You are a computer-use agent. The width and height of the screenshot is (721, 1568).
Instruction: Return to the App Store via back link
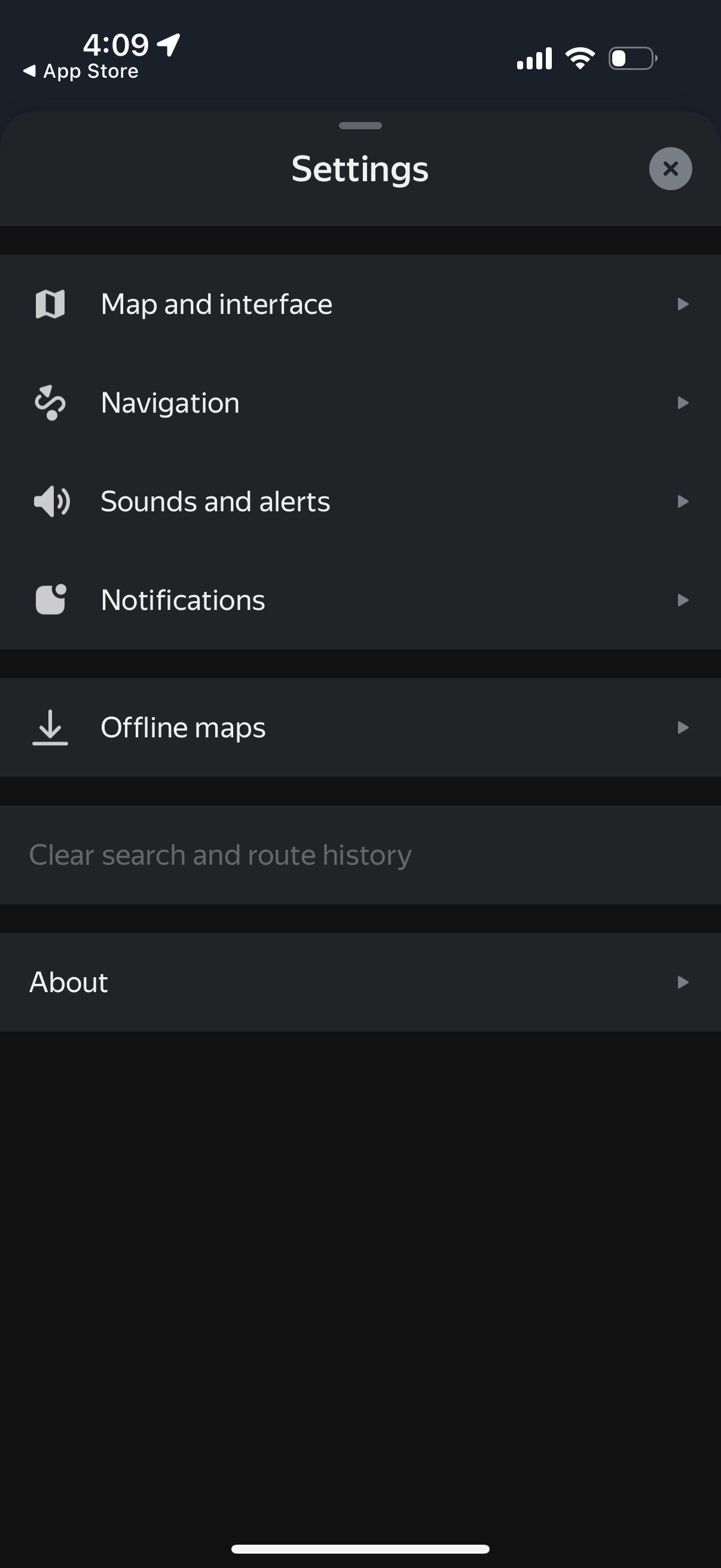[80, 71]
